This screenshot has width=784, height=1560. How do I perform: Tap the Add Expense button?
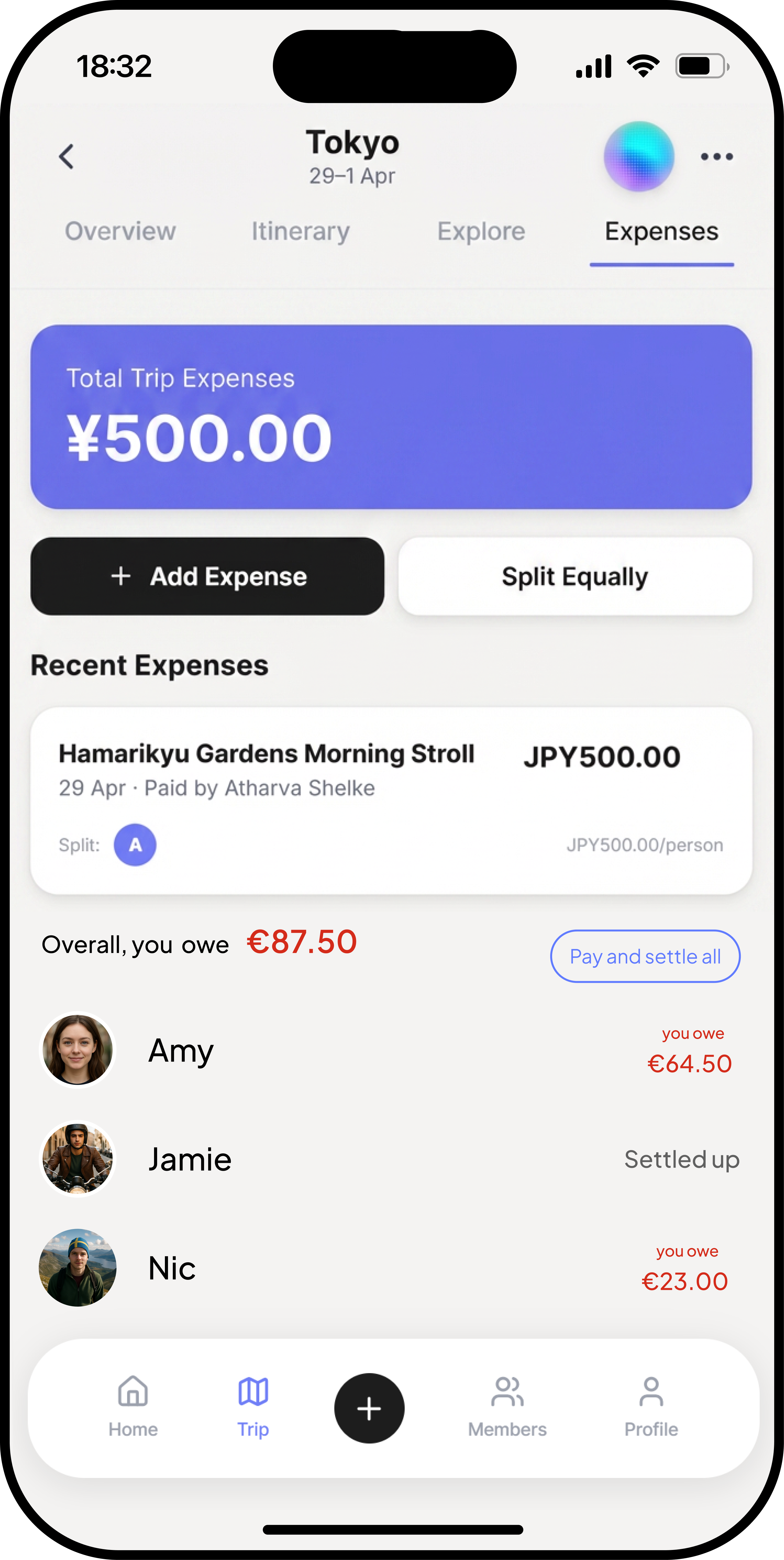click(x=208, y=576)
